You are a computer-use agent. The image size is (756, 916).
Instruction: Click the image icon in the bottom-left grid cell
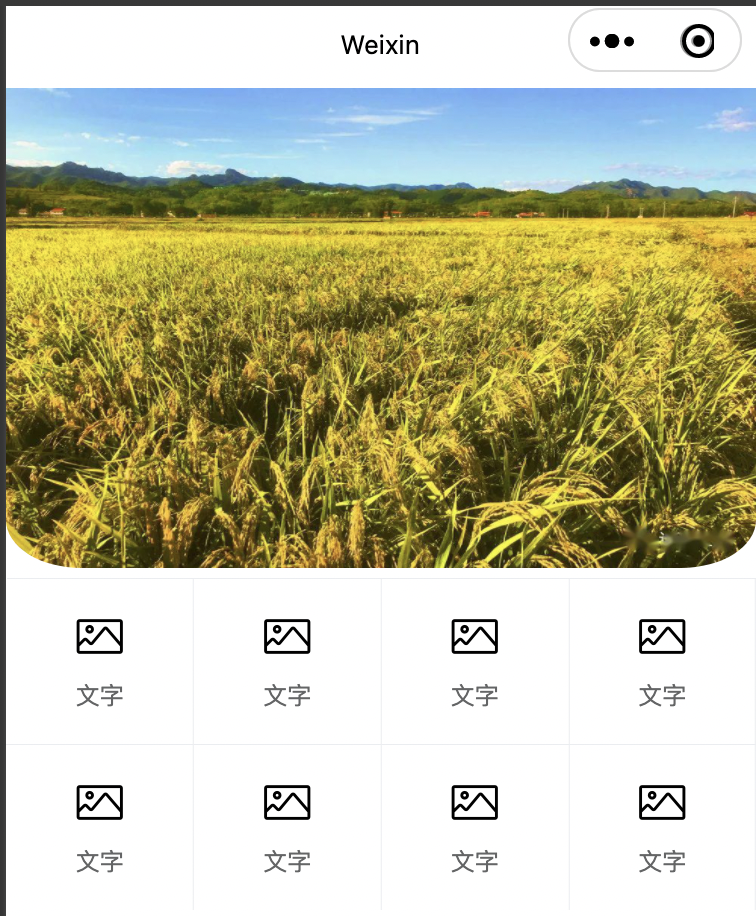point(99,802)
